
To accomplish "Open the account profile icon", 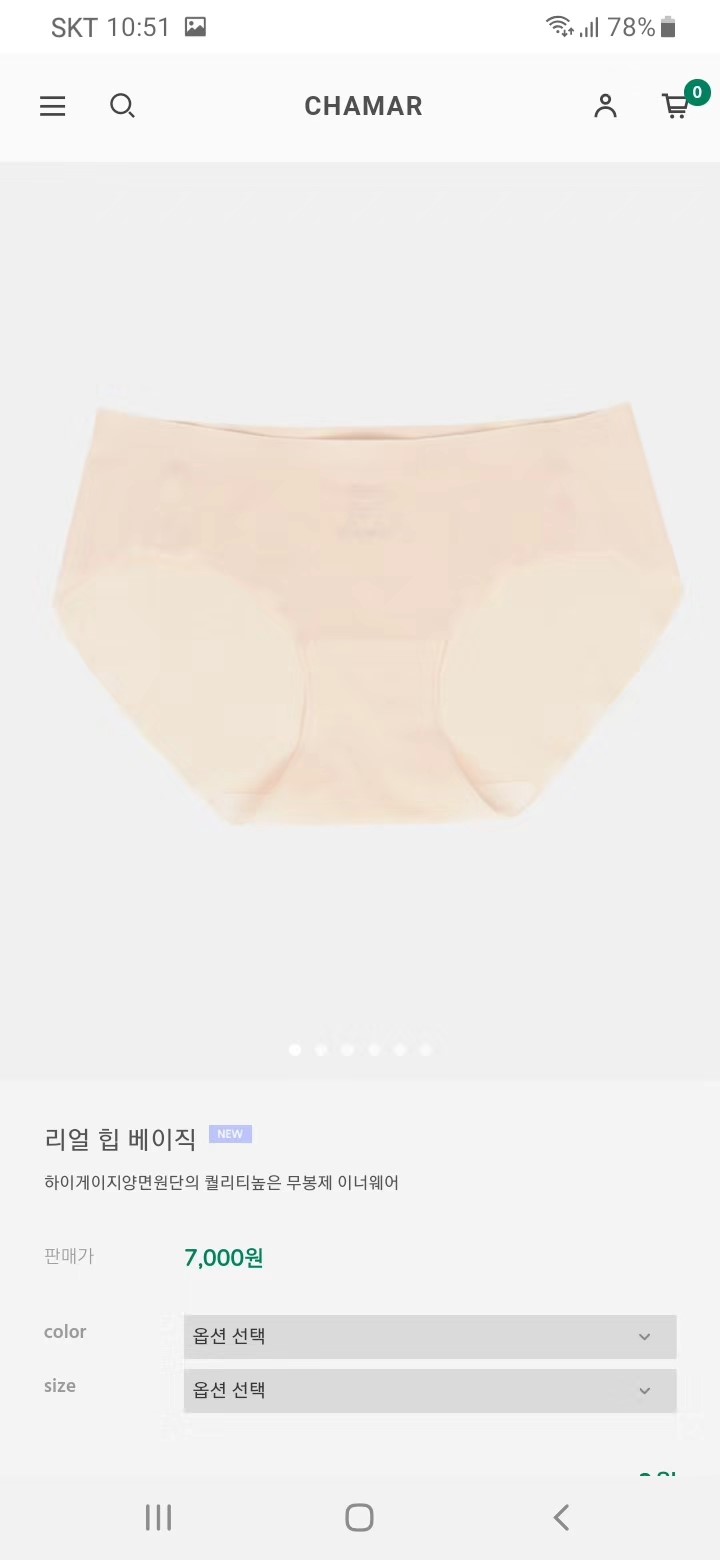I will tap(605, 106).
